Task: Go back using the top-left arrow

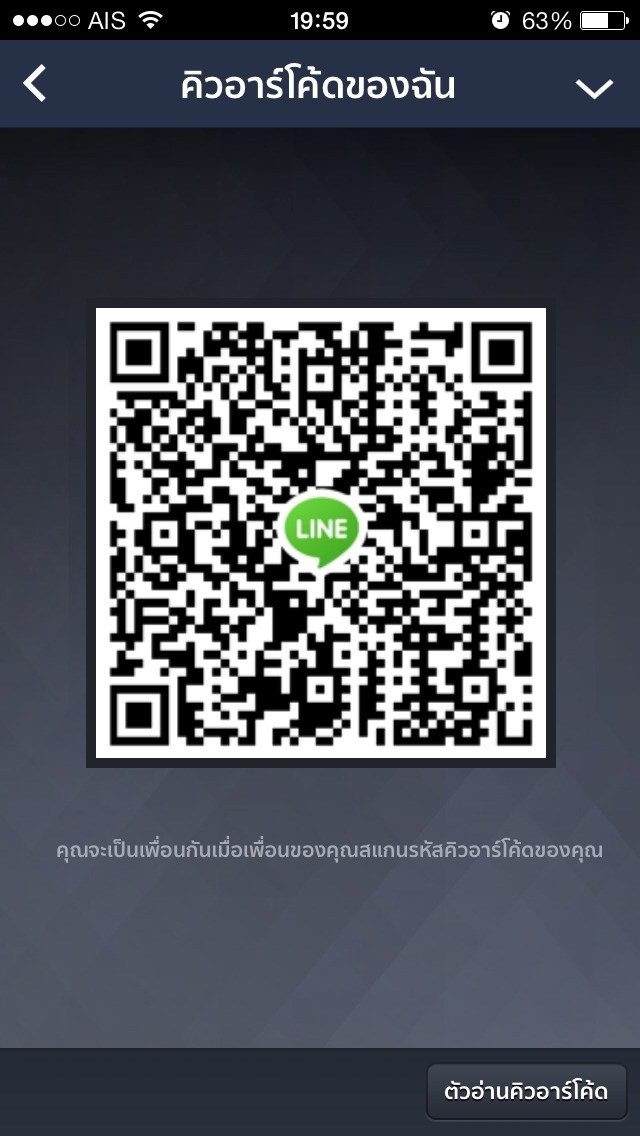Action: pyautogui.click(x=35, y=84)
